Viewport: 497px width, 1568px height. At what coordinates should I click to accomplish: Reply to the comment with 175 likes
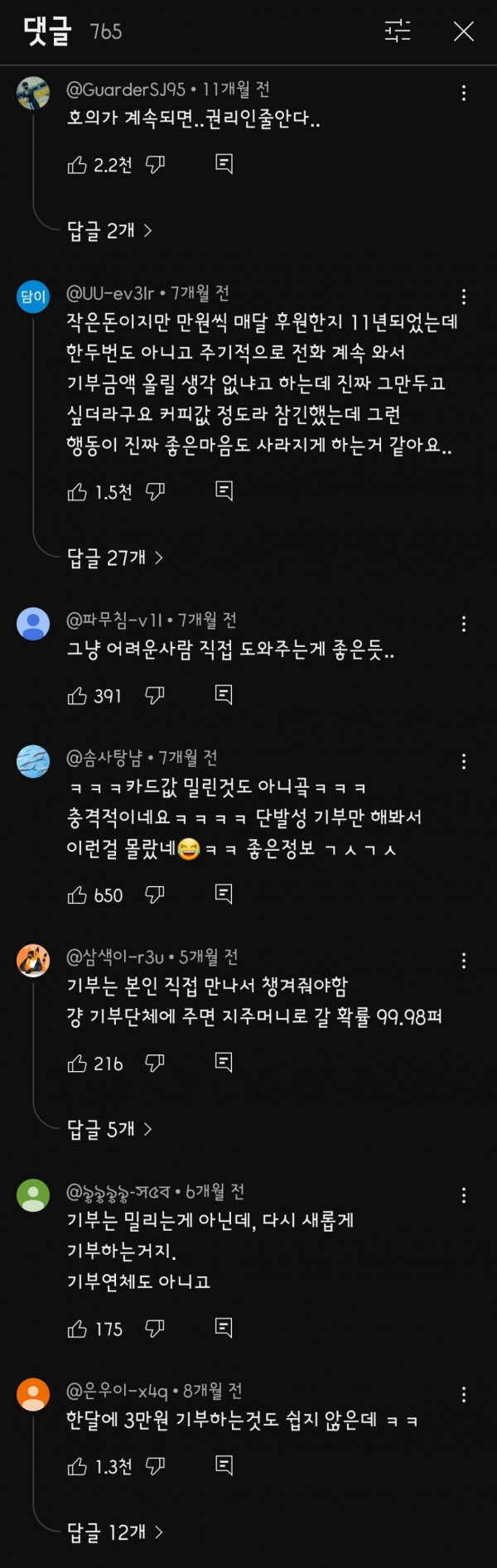[224, 1328]
